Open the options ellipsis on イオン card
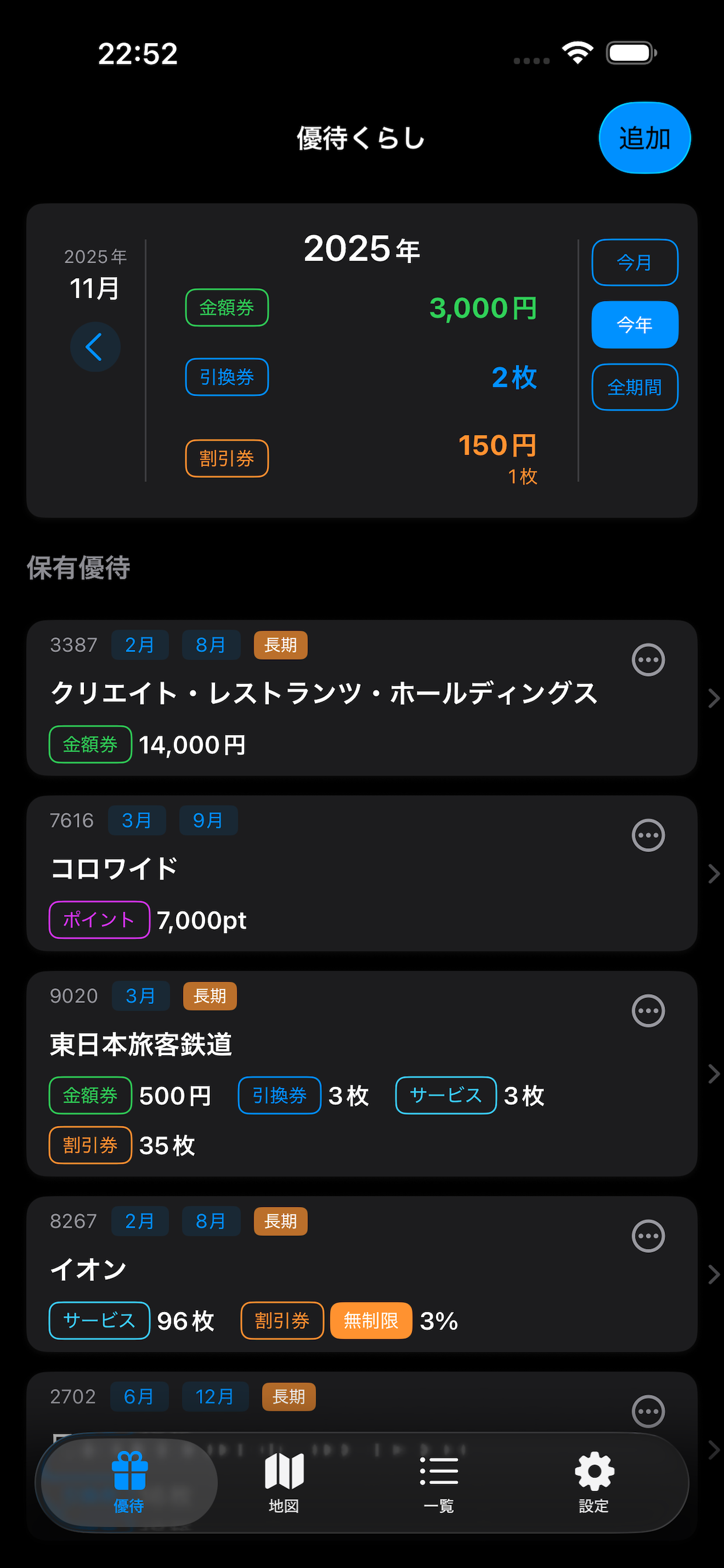Screen dimensions: 724x1568 648,1237
